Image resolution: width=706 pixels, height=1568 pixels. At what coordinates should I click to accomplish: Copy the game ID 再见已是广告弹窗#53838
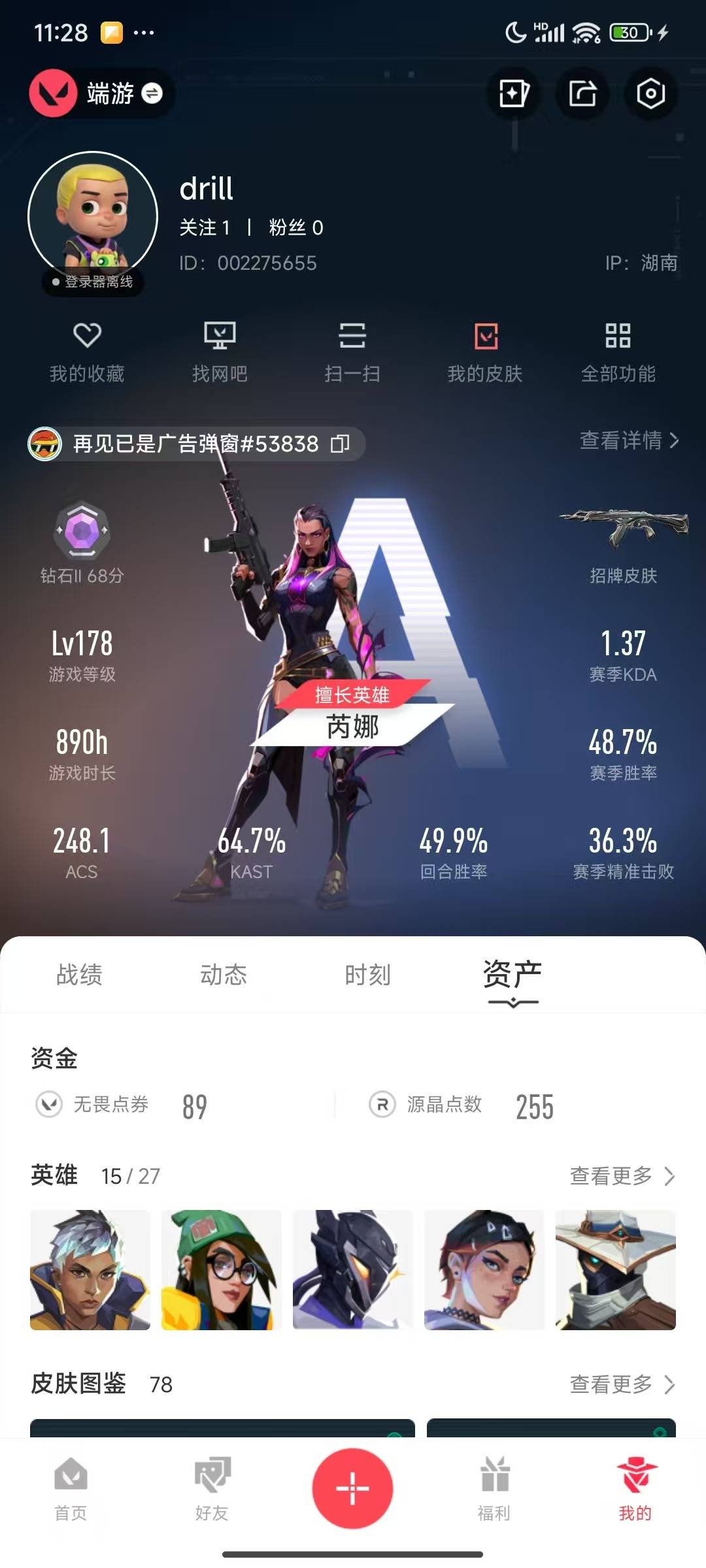click(340, 444)
